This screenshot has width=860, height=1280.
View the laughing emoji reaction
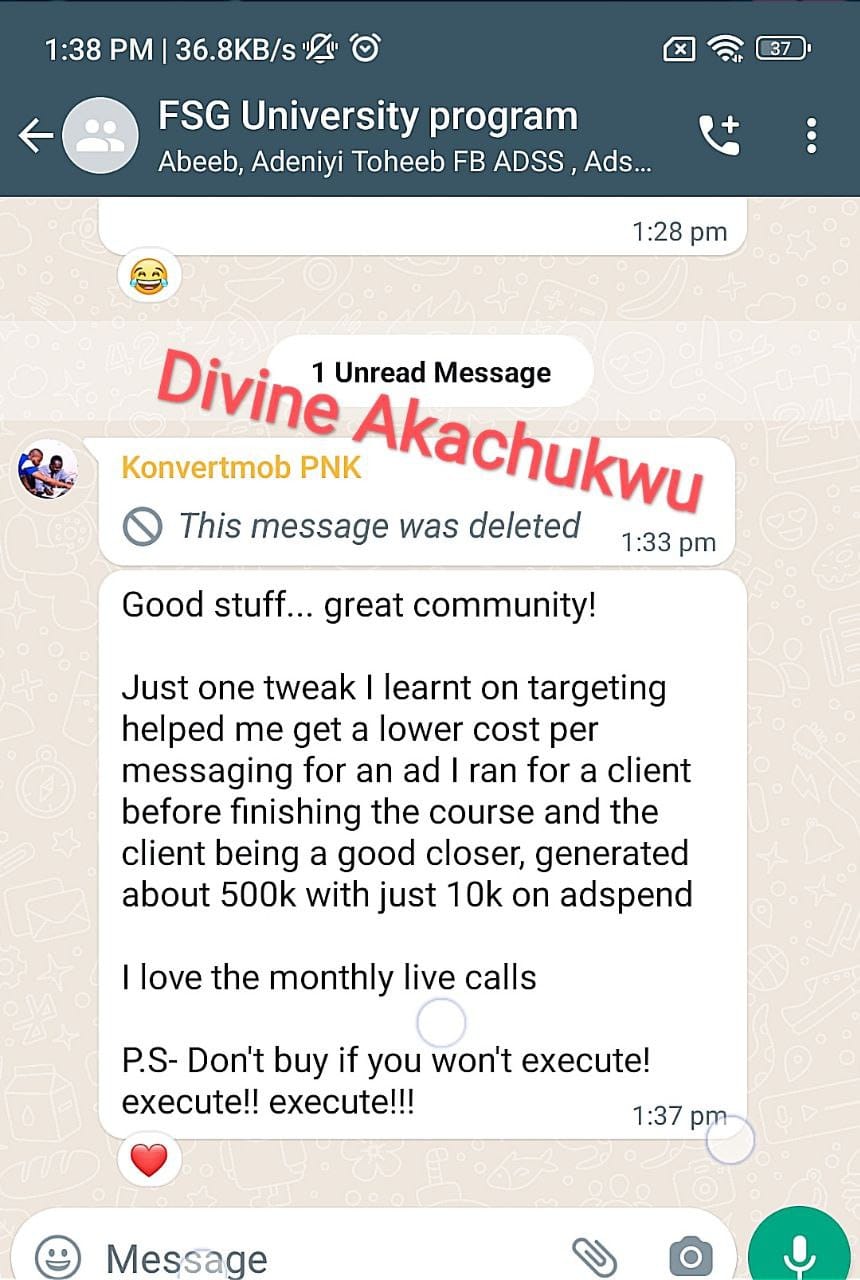(x=149, y=274)
